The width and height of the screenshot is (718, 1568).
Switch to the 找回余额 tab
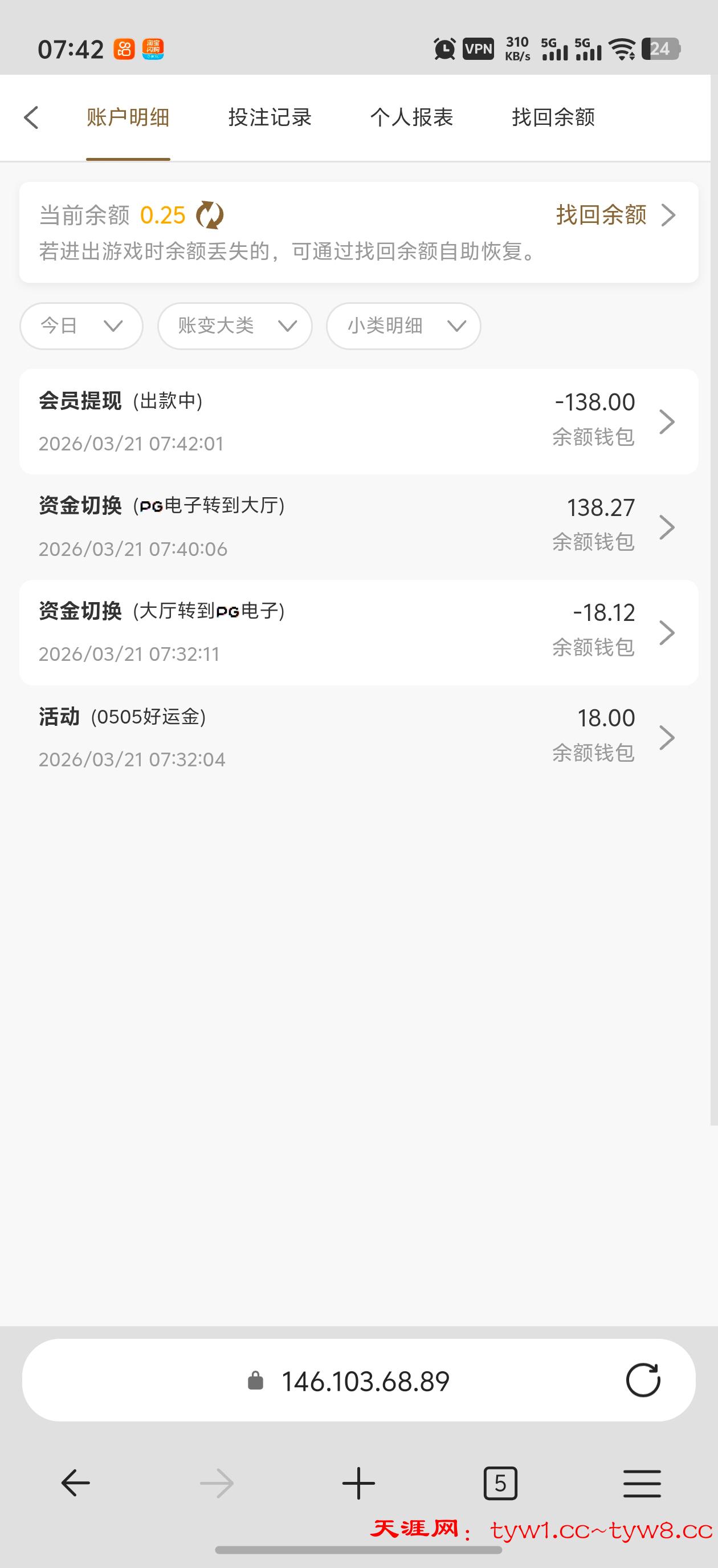(553, 117)
